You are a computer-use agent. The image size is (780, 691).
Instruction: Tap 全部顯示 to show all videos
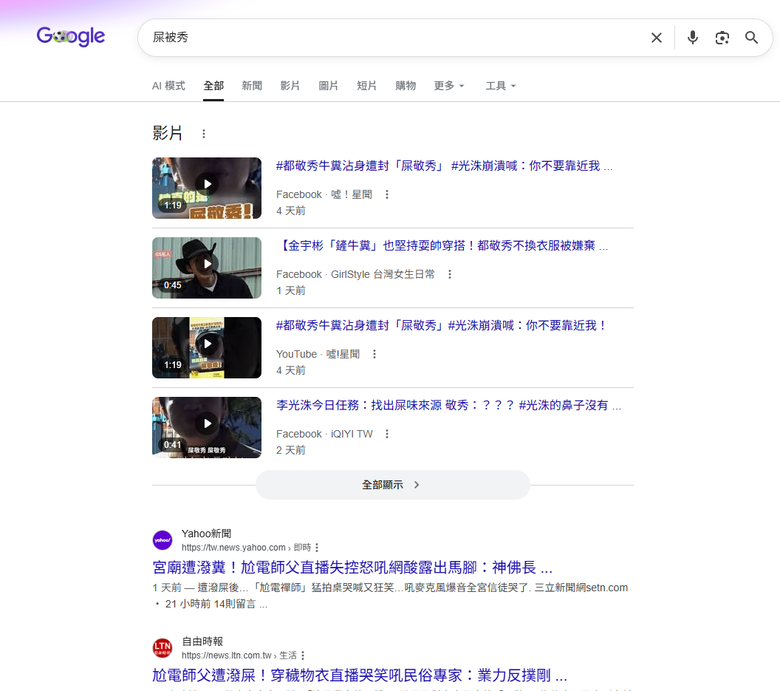(x=392, y=485)
